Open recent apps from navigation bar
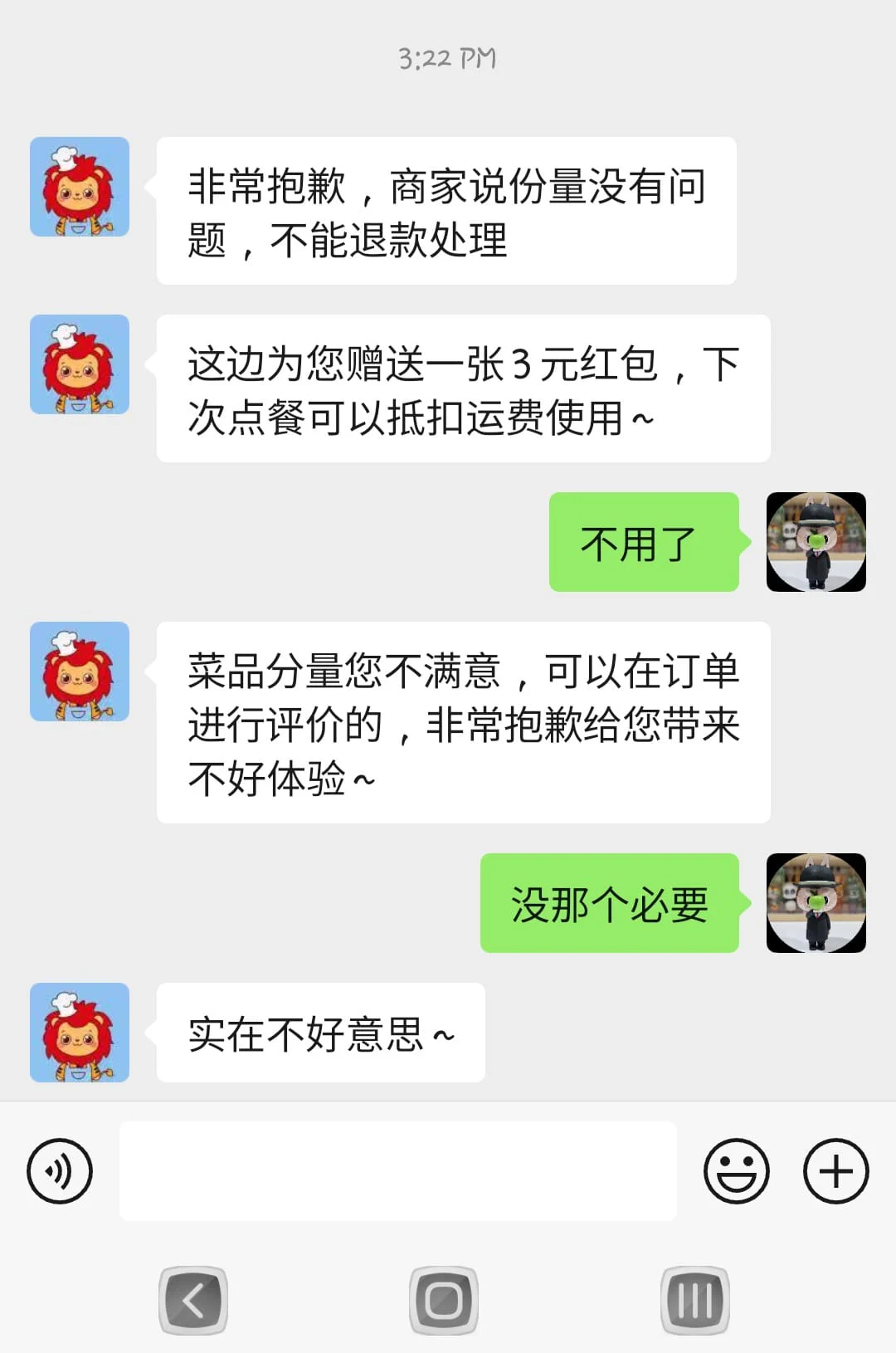The height and width of the screenshot is (1353, 896). [x=695, y=1301]
